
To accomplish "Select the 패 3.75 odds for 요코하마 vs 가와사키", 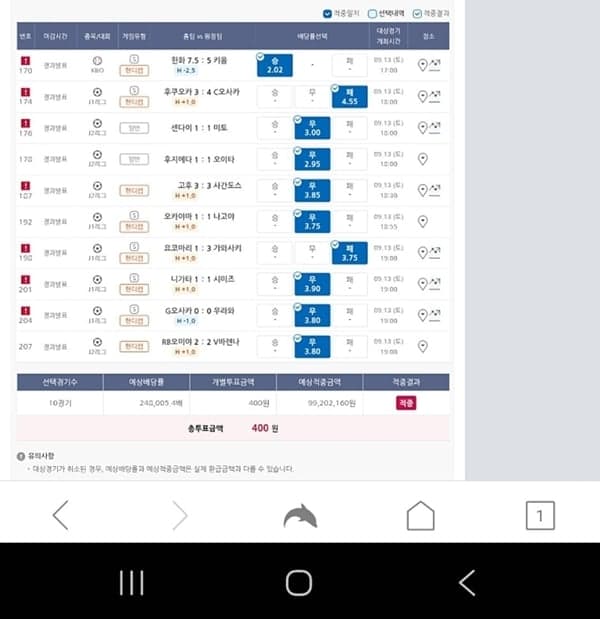I will [349, 253].
